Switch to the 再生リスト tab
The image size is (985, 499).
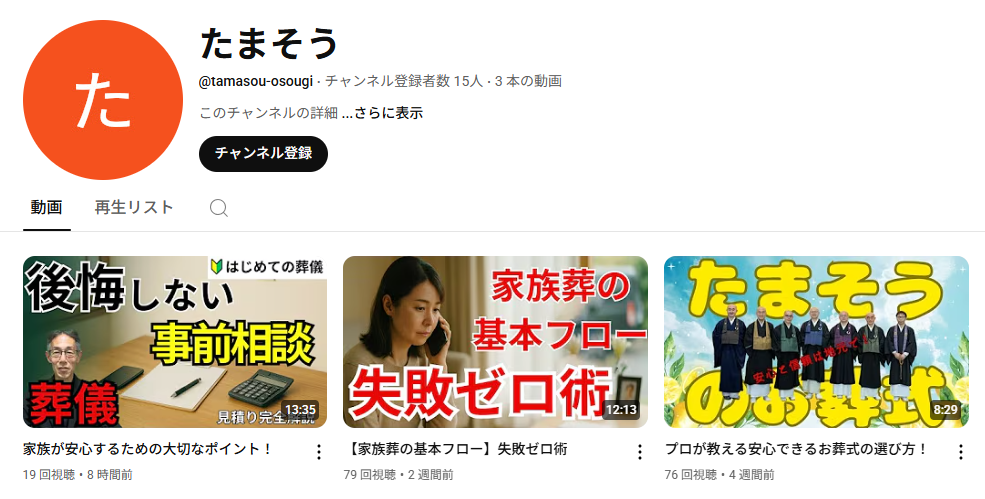[134, 208]
